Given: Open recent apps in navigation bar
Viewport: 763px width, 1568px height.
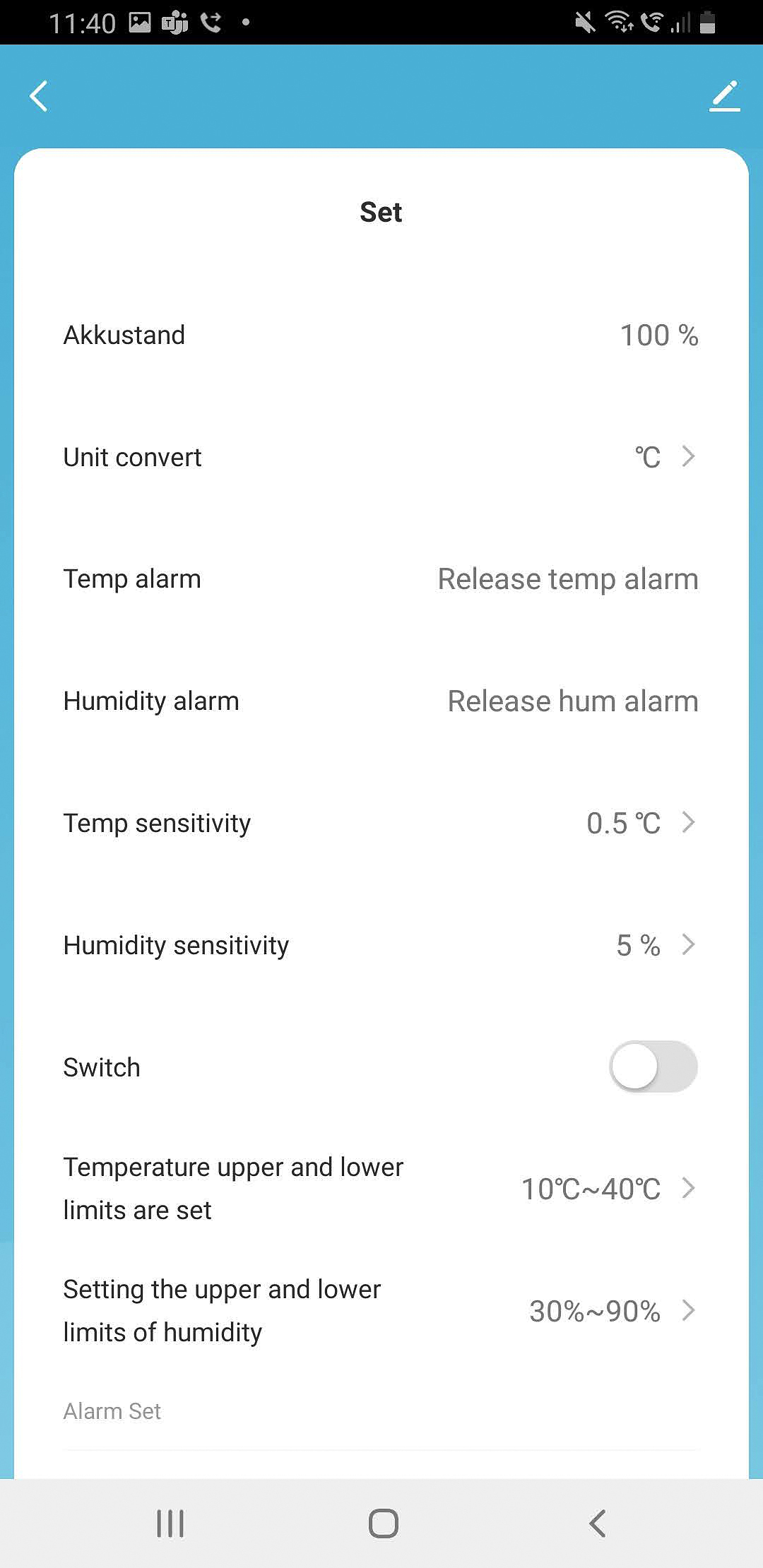Looking at the screenshot, I should (x=170, y=1524).
